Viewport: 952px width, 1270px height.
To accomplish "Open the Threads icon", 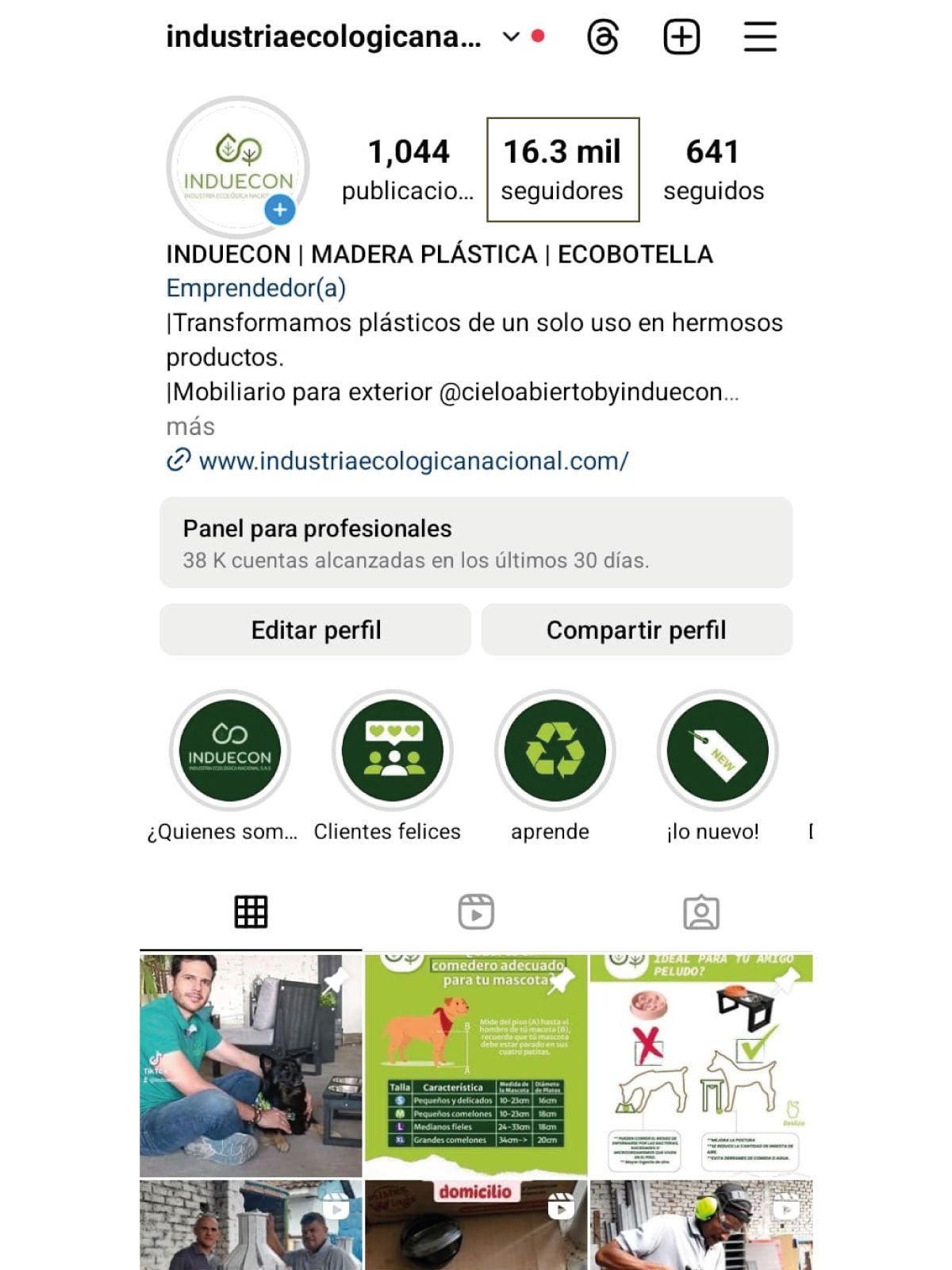I will point(603,37).
